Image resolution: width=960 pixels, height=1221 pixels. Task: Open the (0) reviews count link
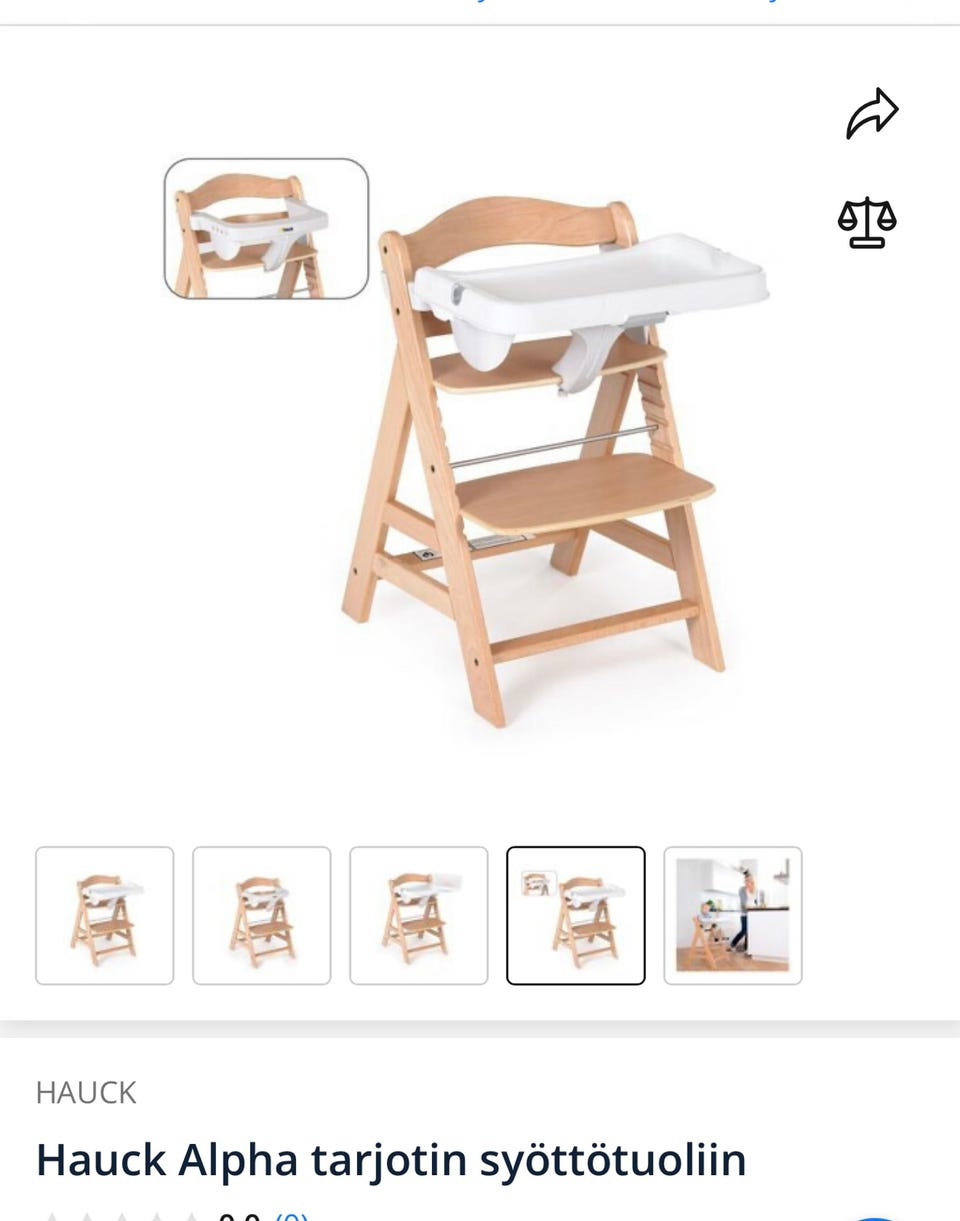[x=291, y=1214]
